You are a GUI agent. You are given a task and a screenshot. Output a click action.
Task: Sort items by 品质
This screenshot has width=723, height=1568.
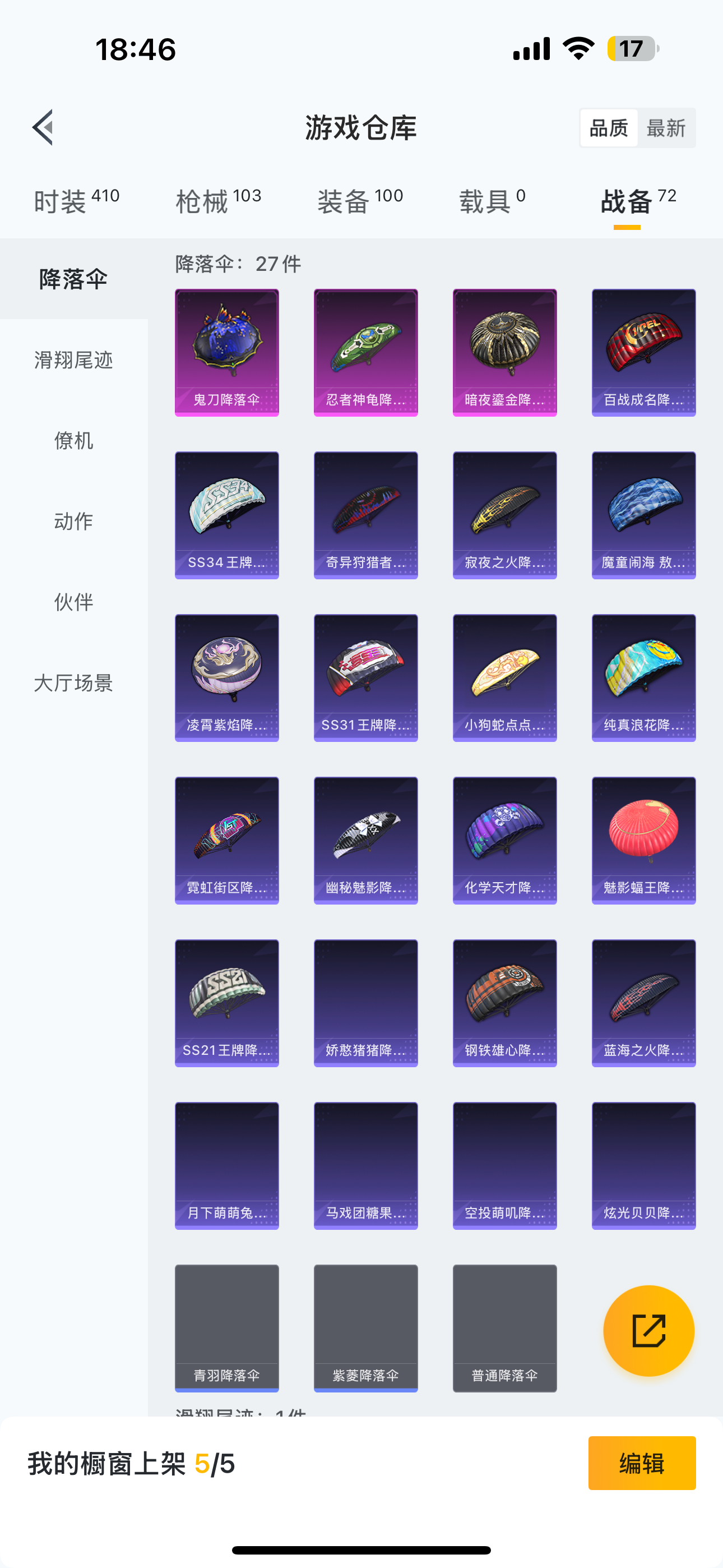click(609, 128)
